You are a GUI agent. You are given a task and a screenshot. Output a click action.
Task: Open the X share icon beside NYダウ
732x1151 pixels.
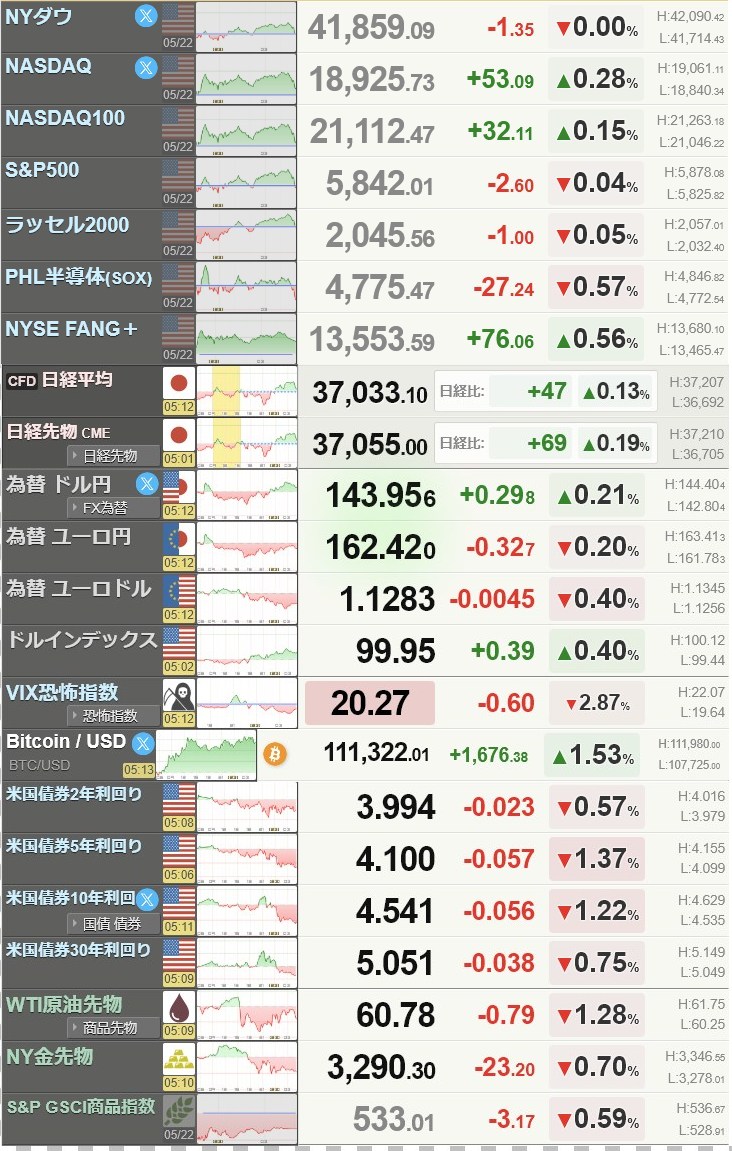click(x=146, y=16)
